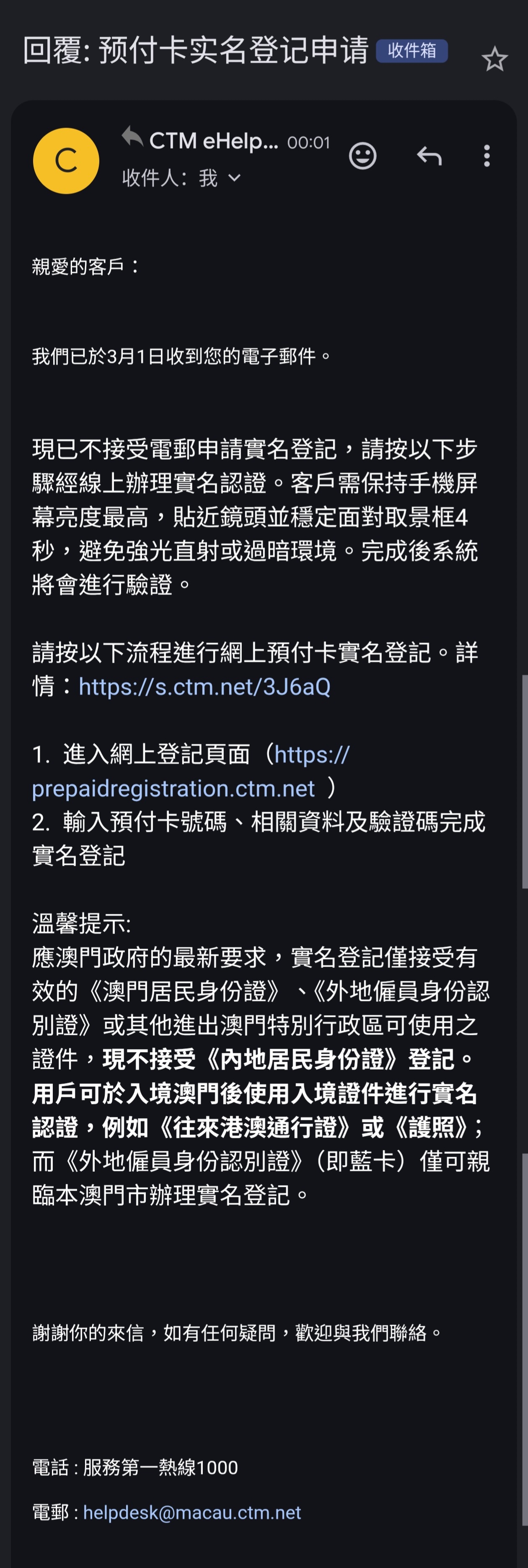The height and width of the screenshot is (1568, 528).
Task: Reply to the CTM eHelp email
Action: pos(429,157)
